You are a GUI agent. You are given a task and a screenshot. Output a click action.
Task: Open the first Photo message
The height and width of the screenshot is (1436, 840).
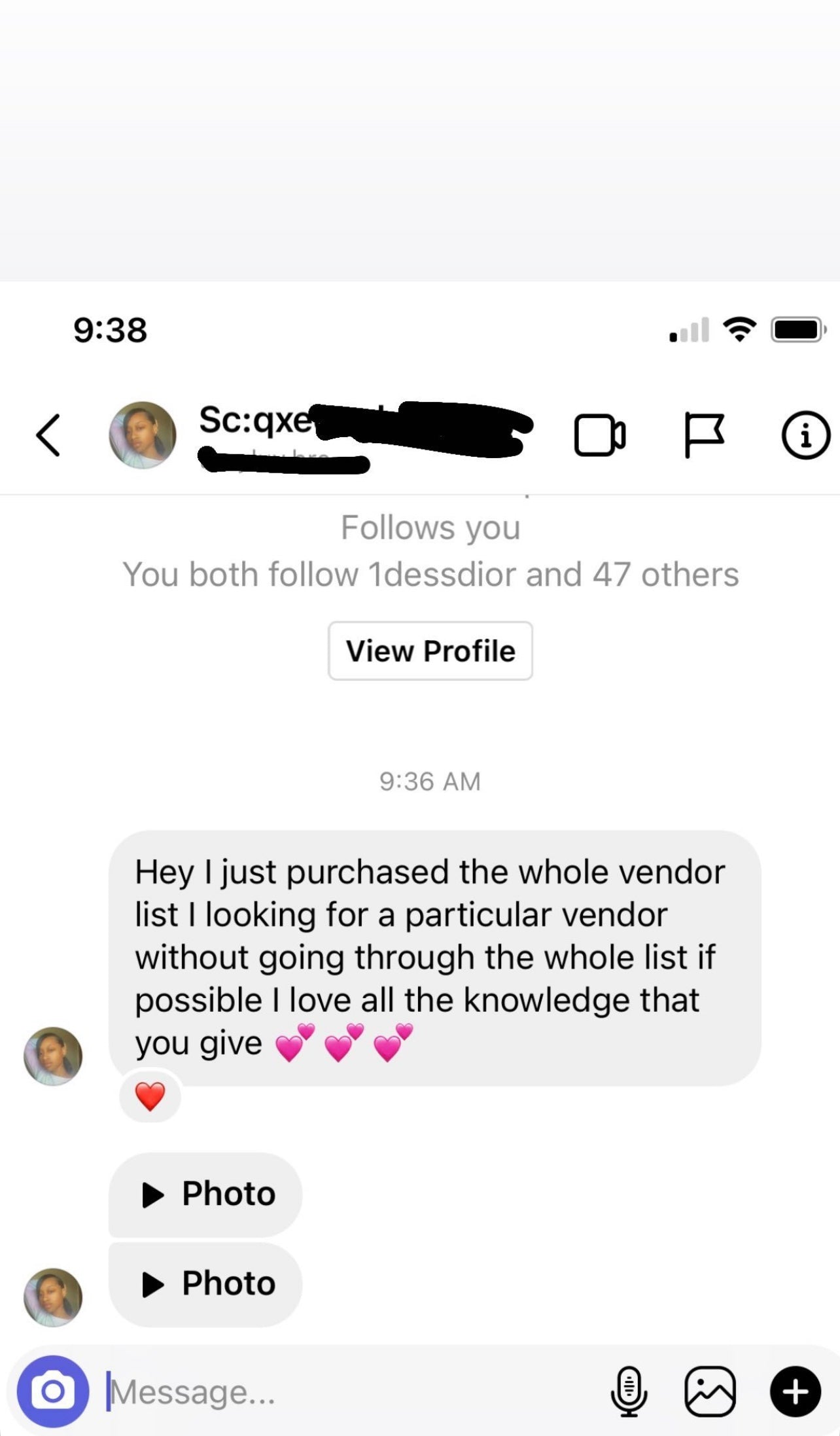[205, 1194]
